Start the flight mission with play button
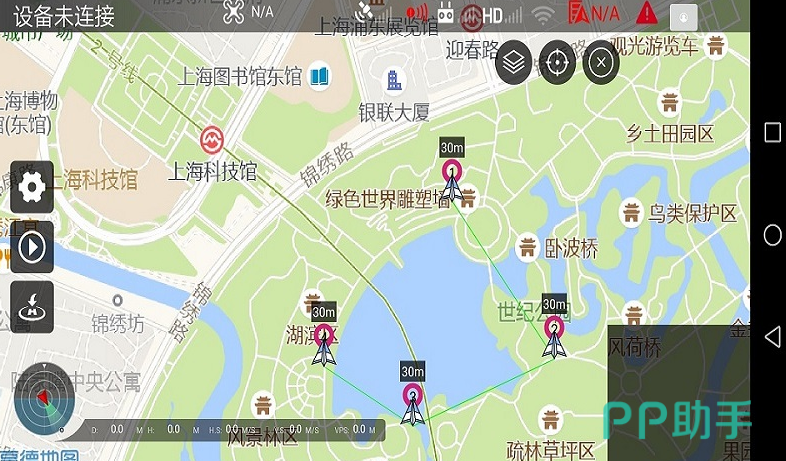 [32, 247]
